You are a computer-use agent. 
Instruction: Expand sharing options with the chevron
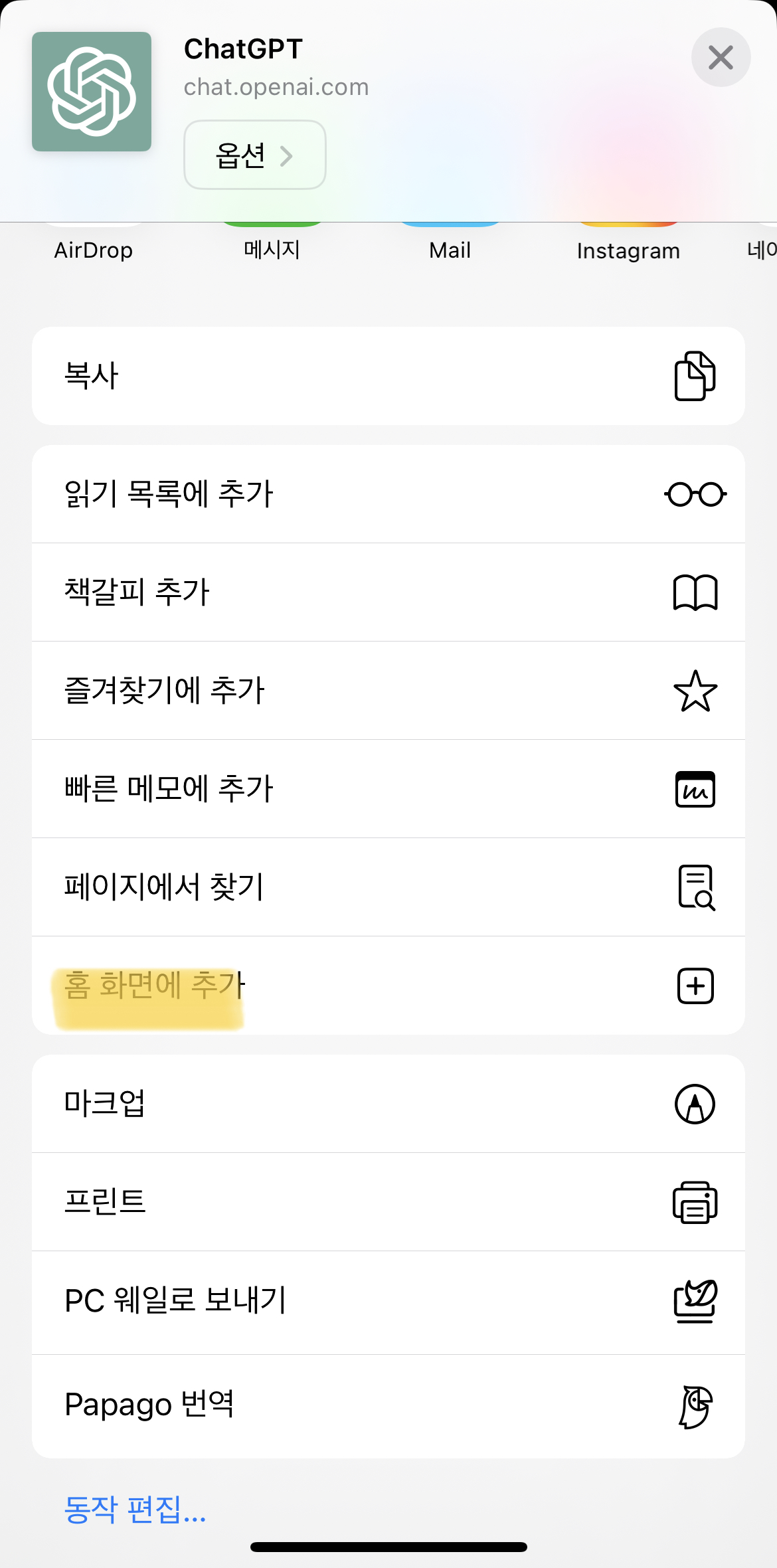click(287, 155)
